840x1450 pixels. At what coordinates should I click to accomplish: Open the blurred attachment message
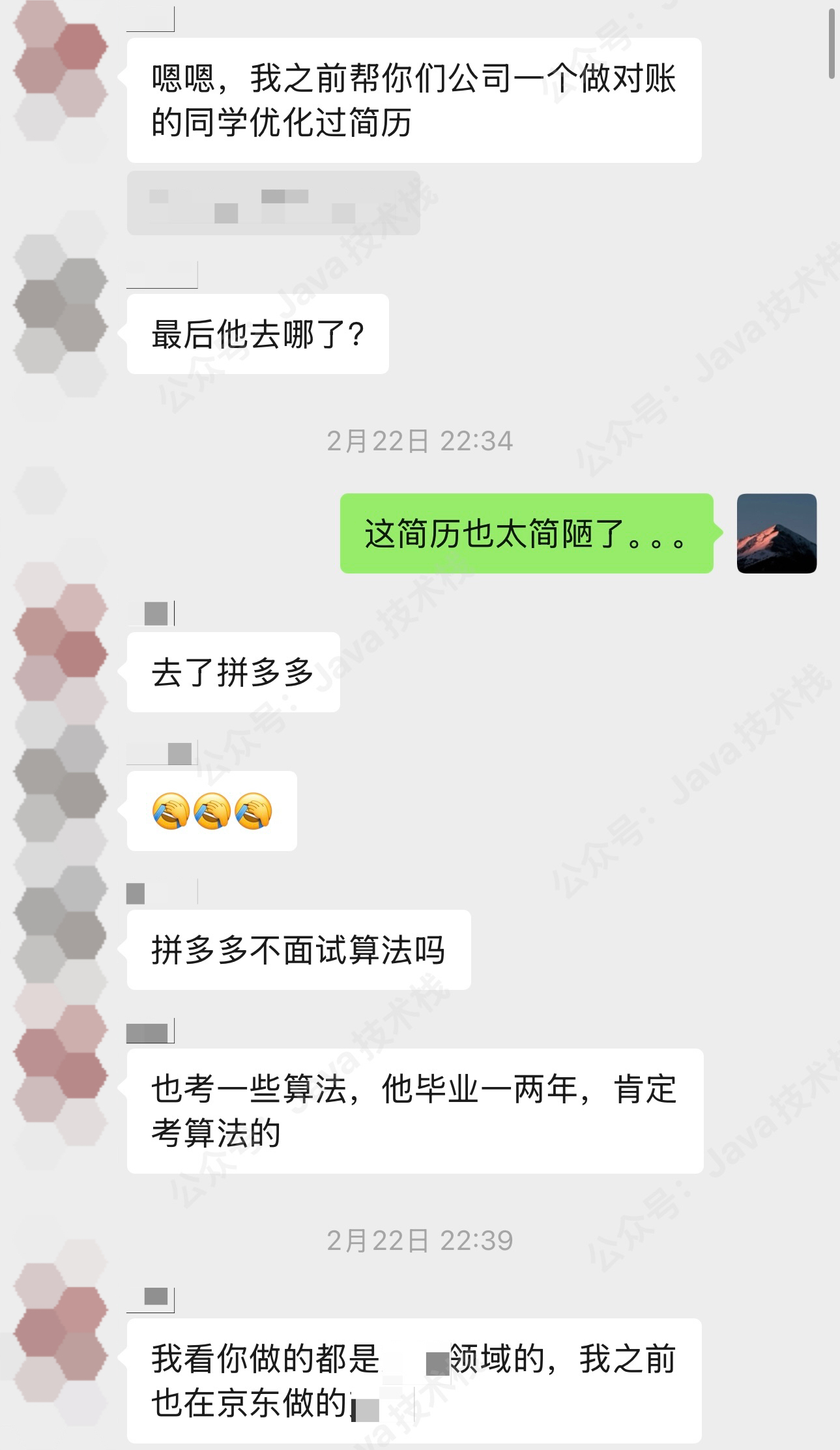point(273,203)
